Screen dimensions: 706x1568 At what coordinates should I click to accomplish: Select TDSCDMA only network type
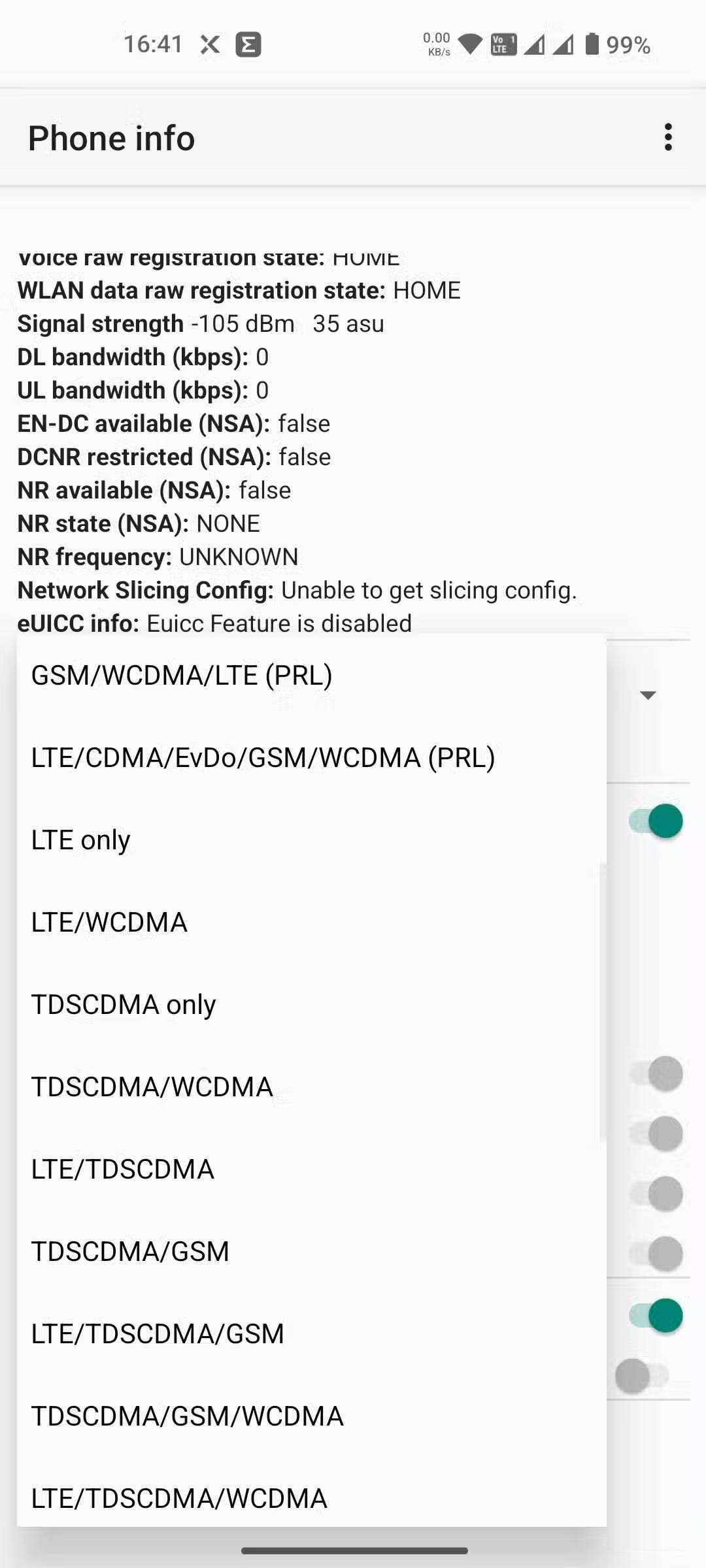pos(124,1004)
